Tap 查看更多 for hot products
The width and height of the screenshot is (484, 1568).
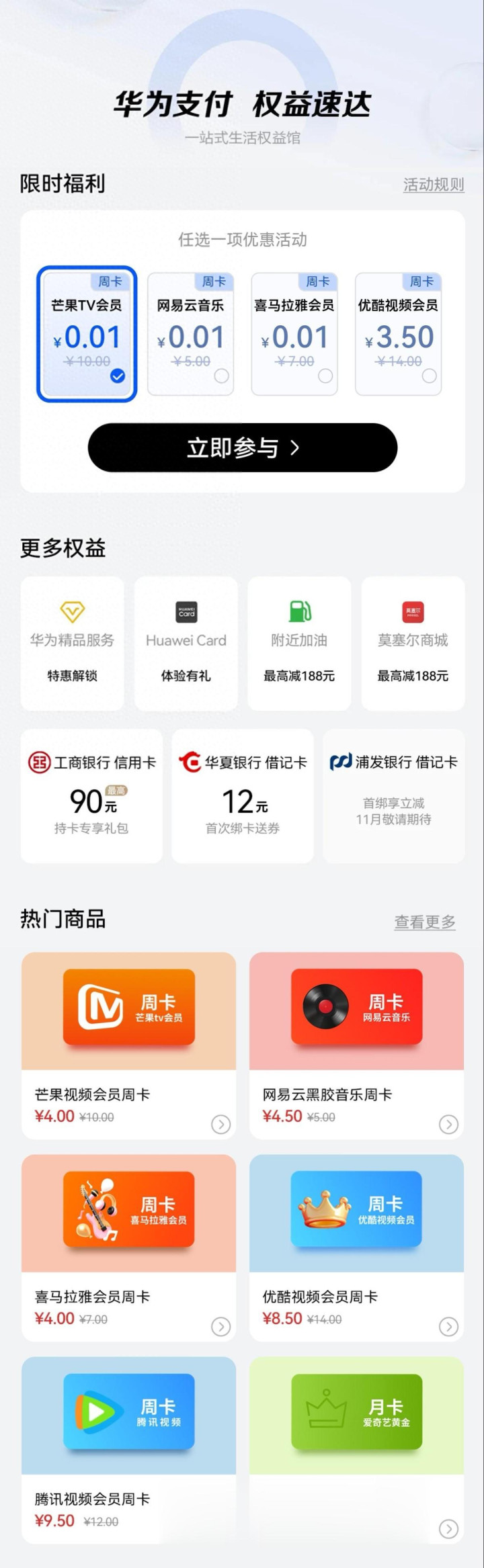[425, 922]
